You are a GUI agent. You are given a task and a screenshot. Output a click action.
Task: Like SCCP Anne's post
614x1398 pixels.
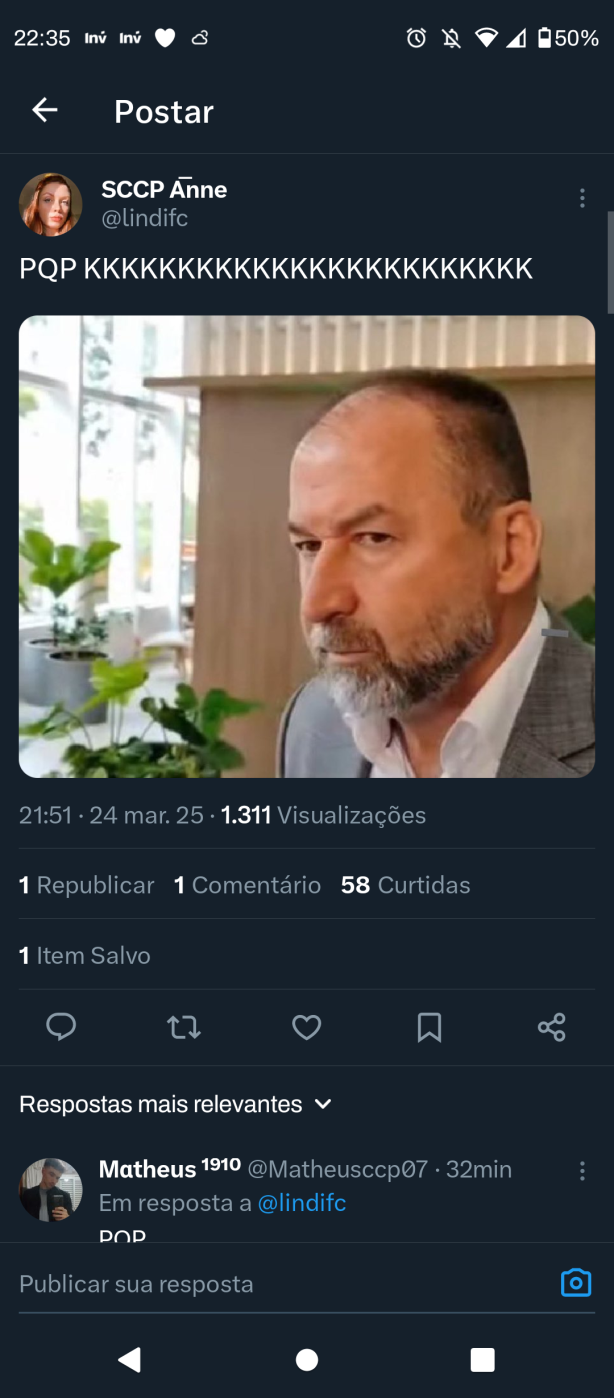306,1027
